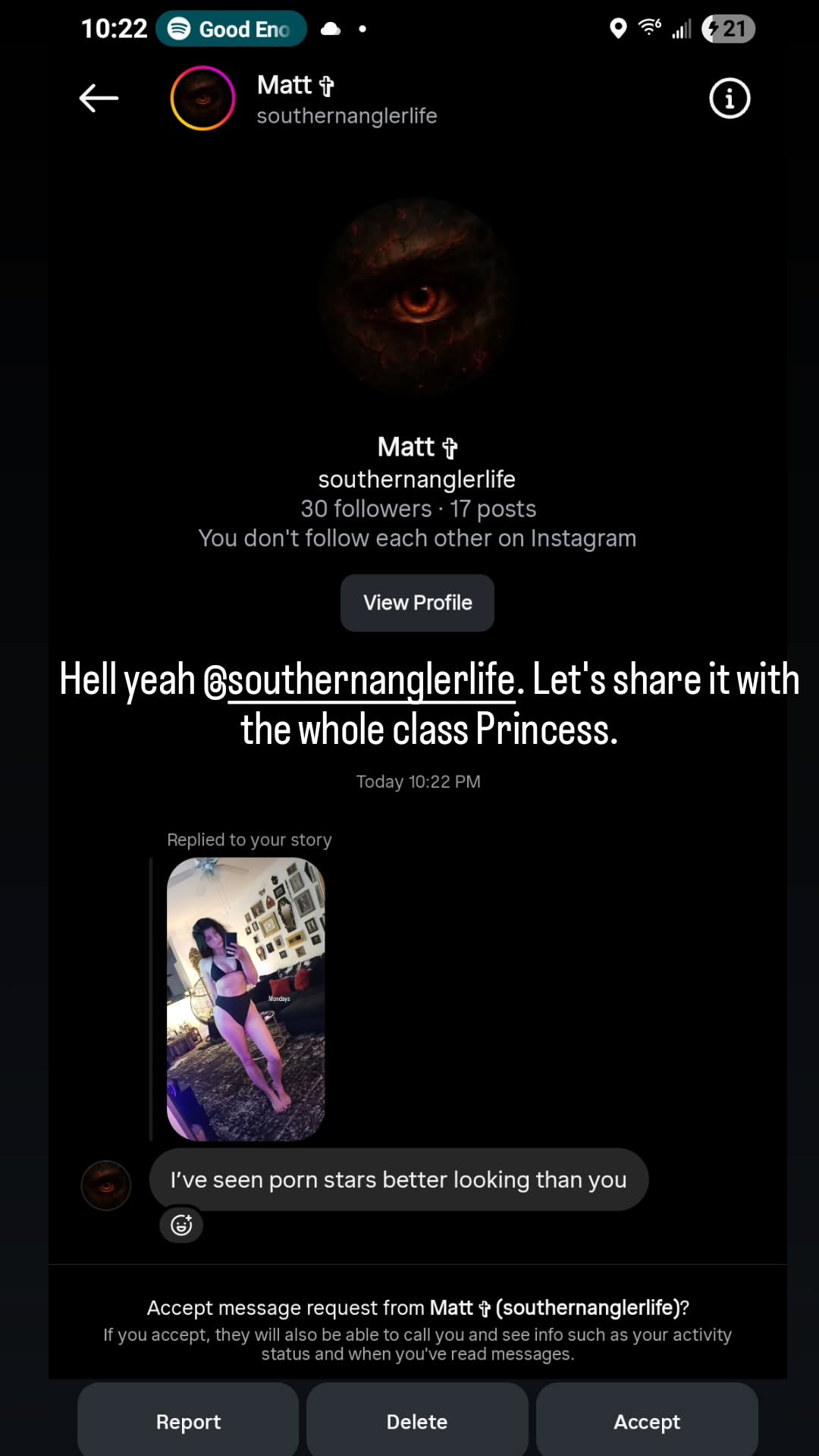The width and height of the screenshot is (819, 1456).
Task: Open the replied-to story thumbnail
Action: pos(246,999)
